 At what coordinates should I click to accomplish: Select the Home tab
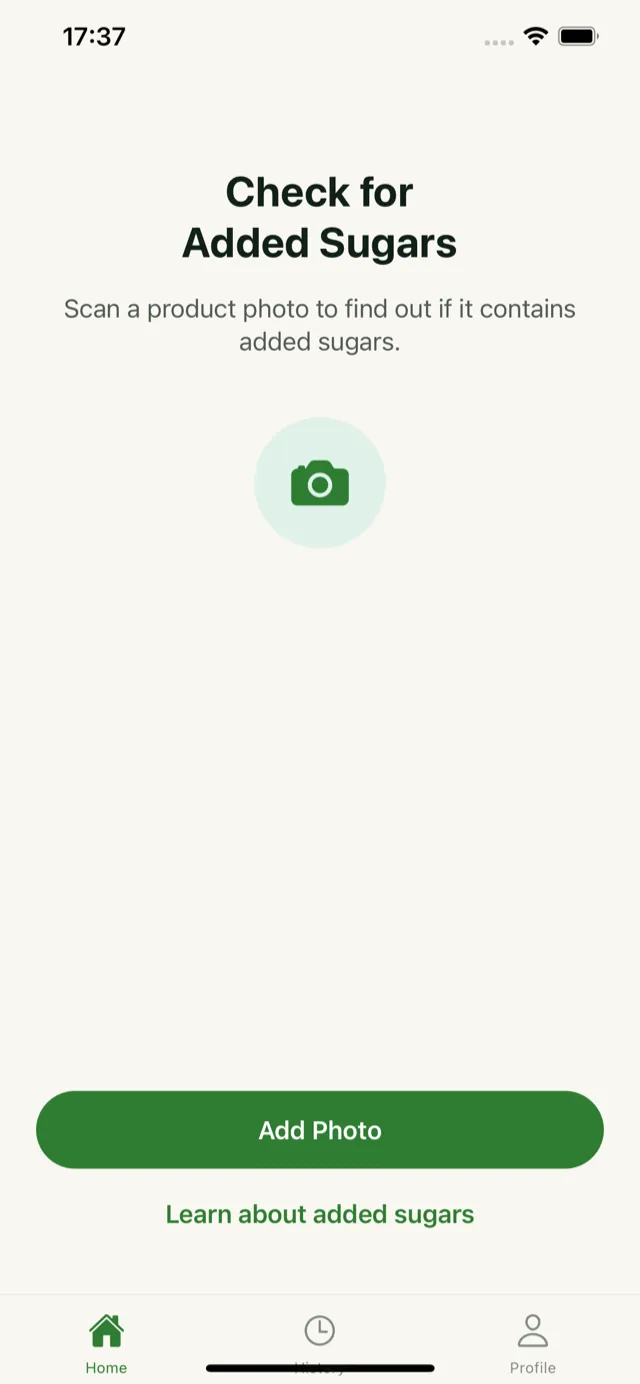106,1342
